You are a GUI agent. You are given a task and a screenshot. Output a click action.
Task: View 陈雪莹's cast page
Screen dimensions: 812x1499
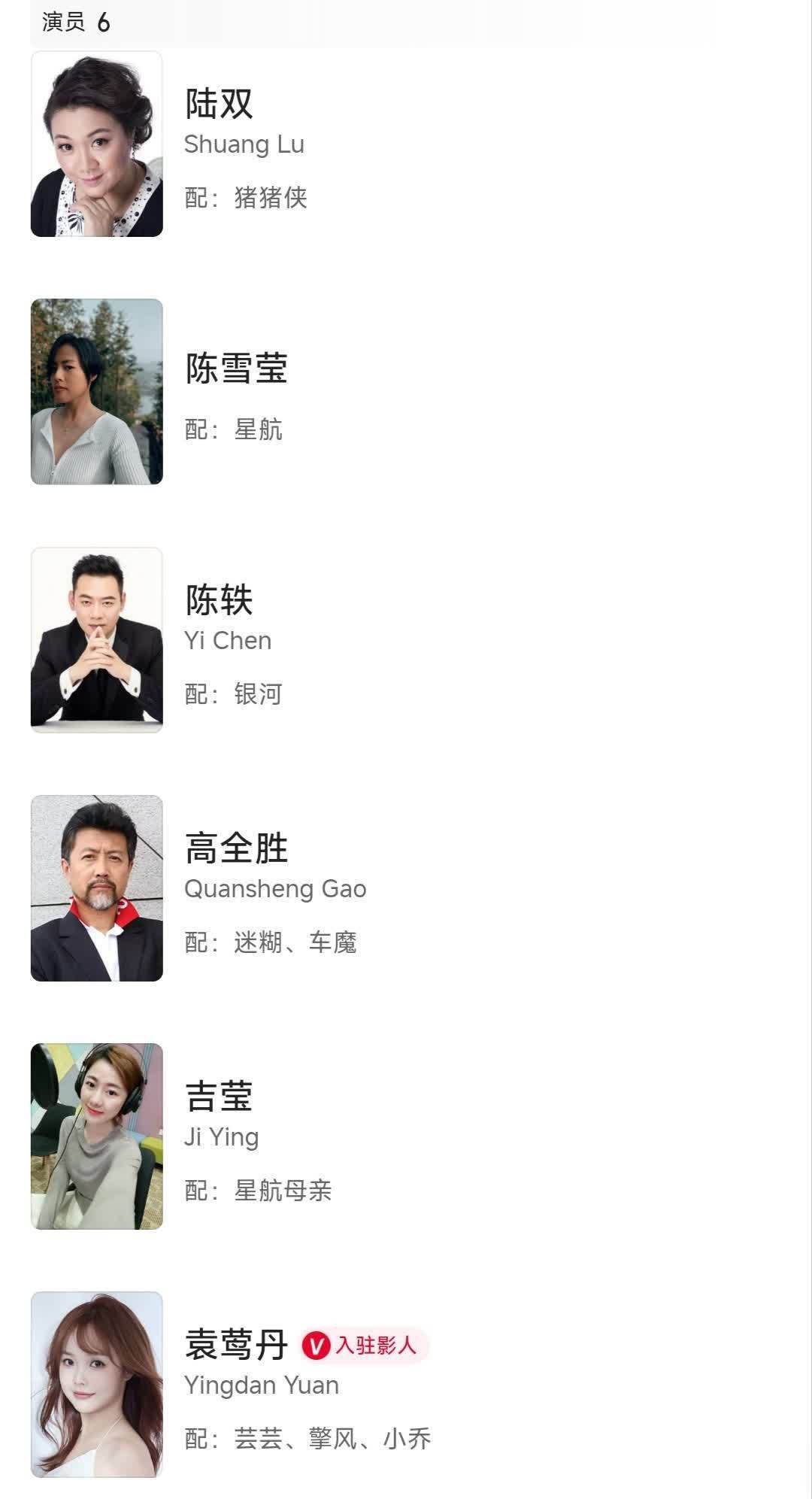coord(236,369)
